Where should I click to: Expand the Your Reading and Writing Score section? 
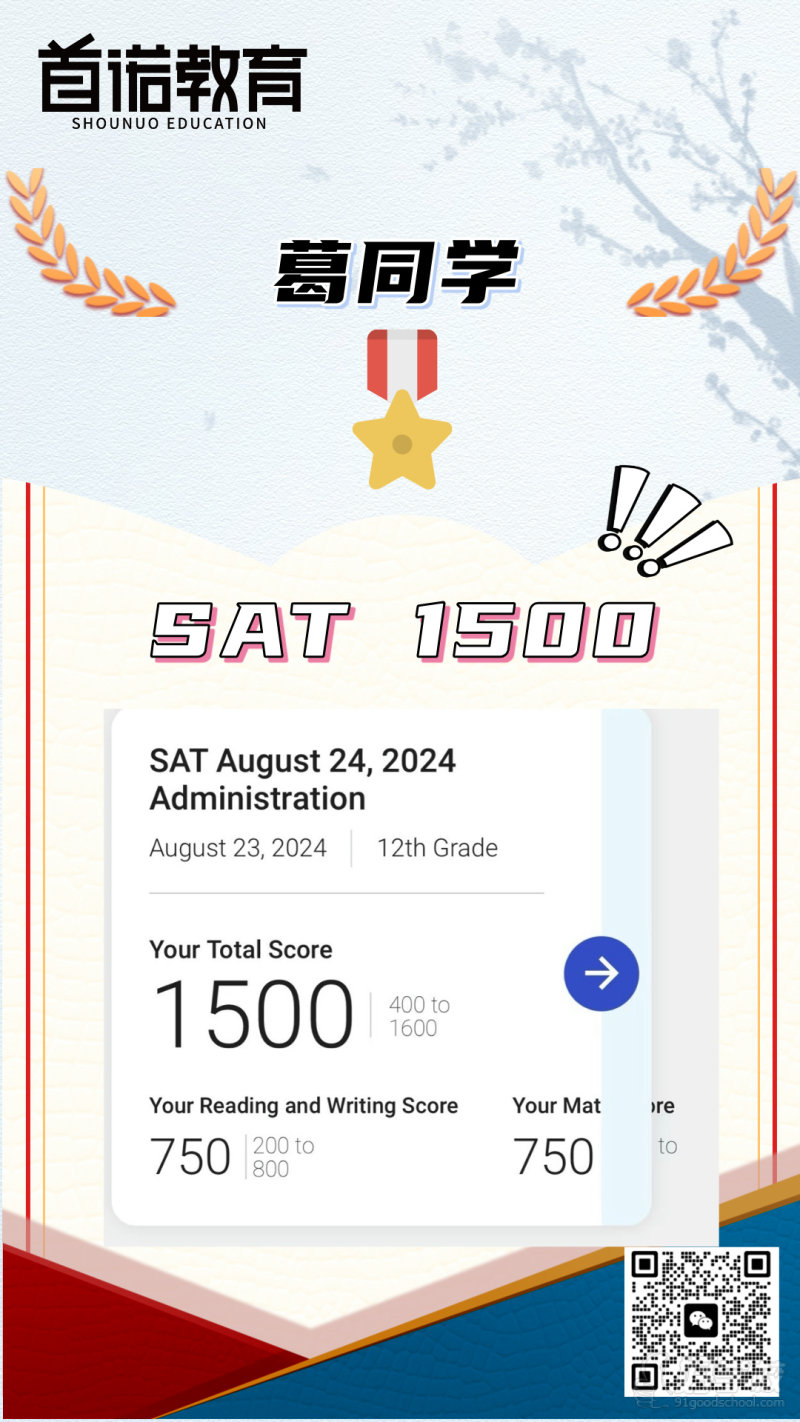[x=303, y=1106]
